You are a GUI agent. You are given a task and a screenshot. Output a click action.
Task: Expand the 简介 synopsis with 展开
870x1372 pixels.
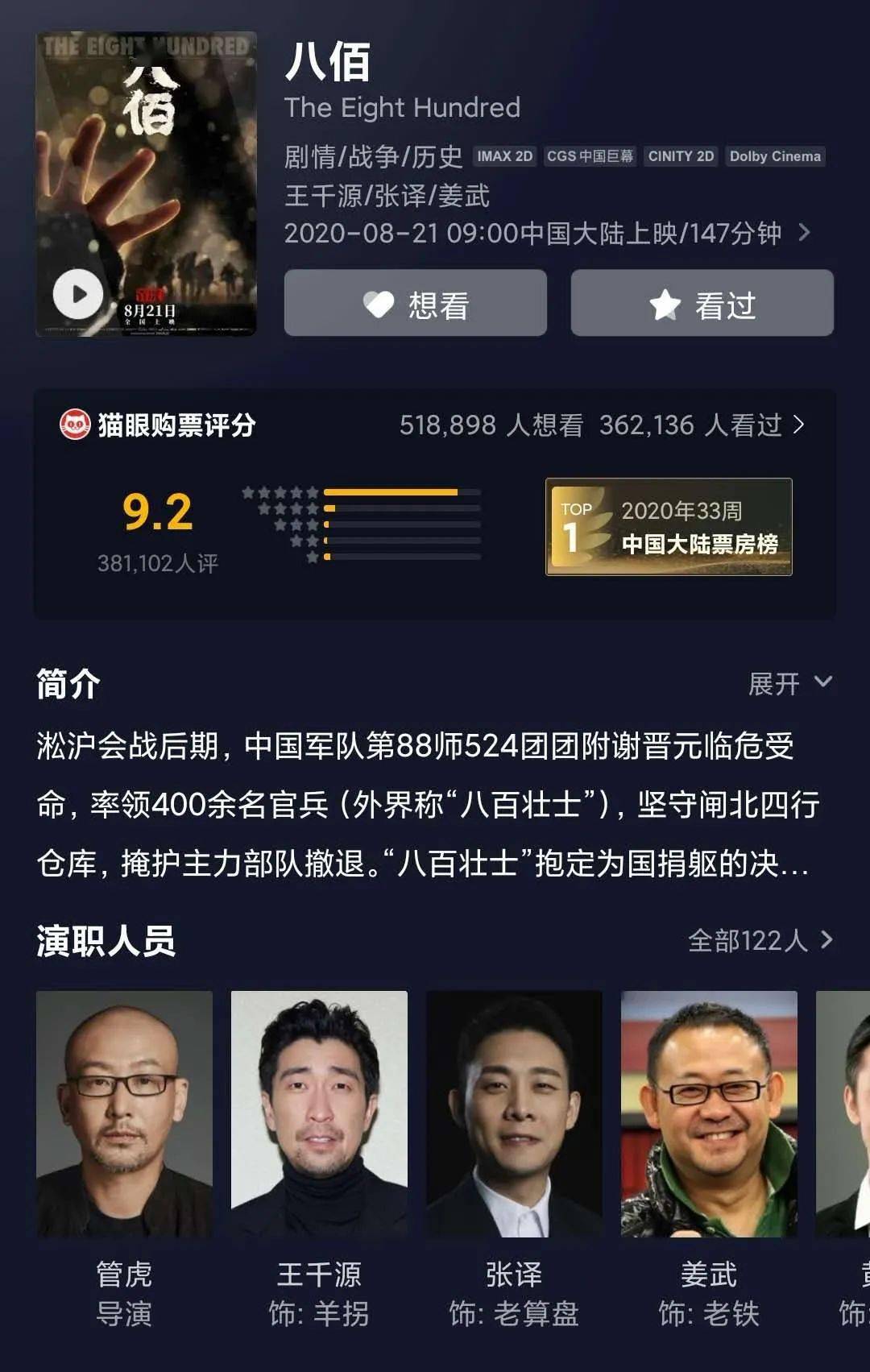[x=789, y=683]
